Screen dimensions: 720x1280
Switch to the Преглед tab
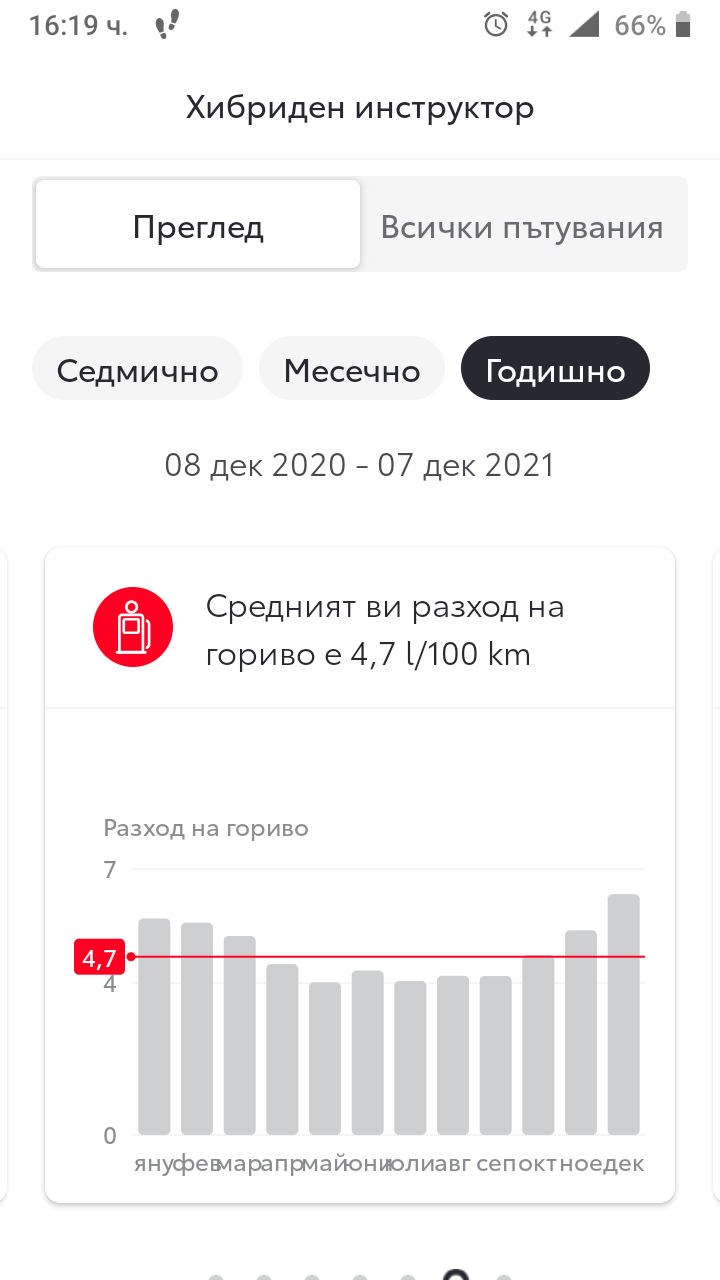197,226
